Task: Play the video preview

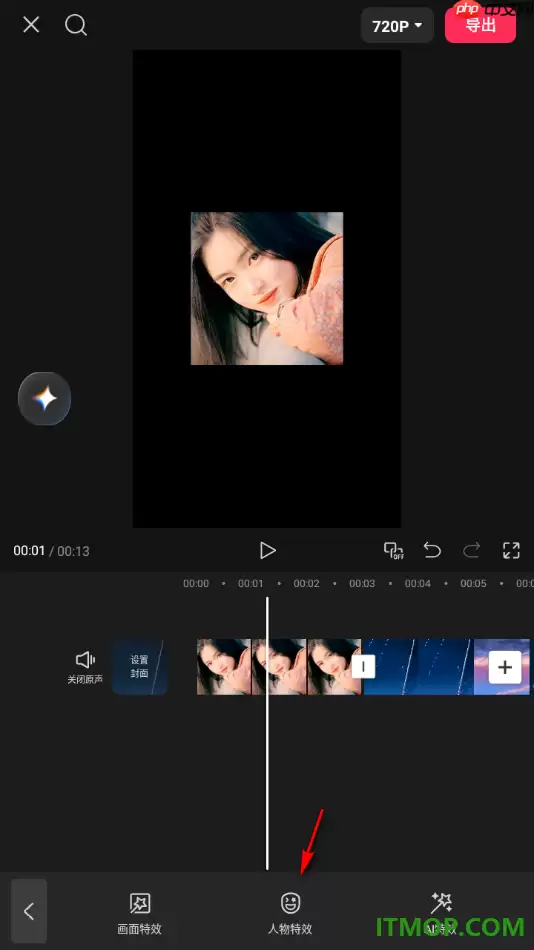Action: (267, 550)
